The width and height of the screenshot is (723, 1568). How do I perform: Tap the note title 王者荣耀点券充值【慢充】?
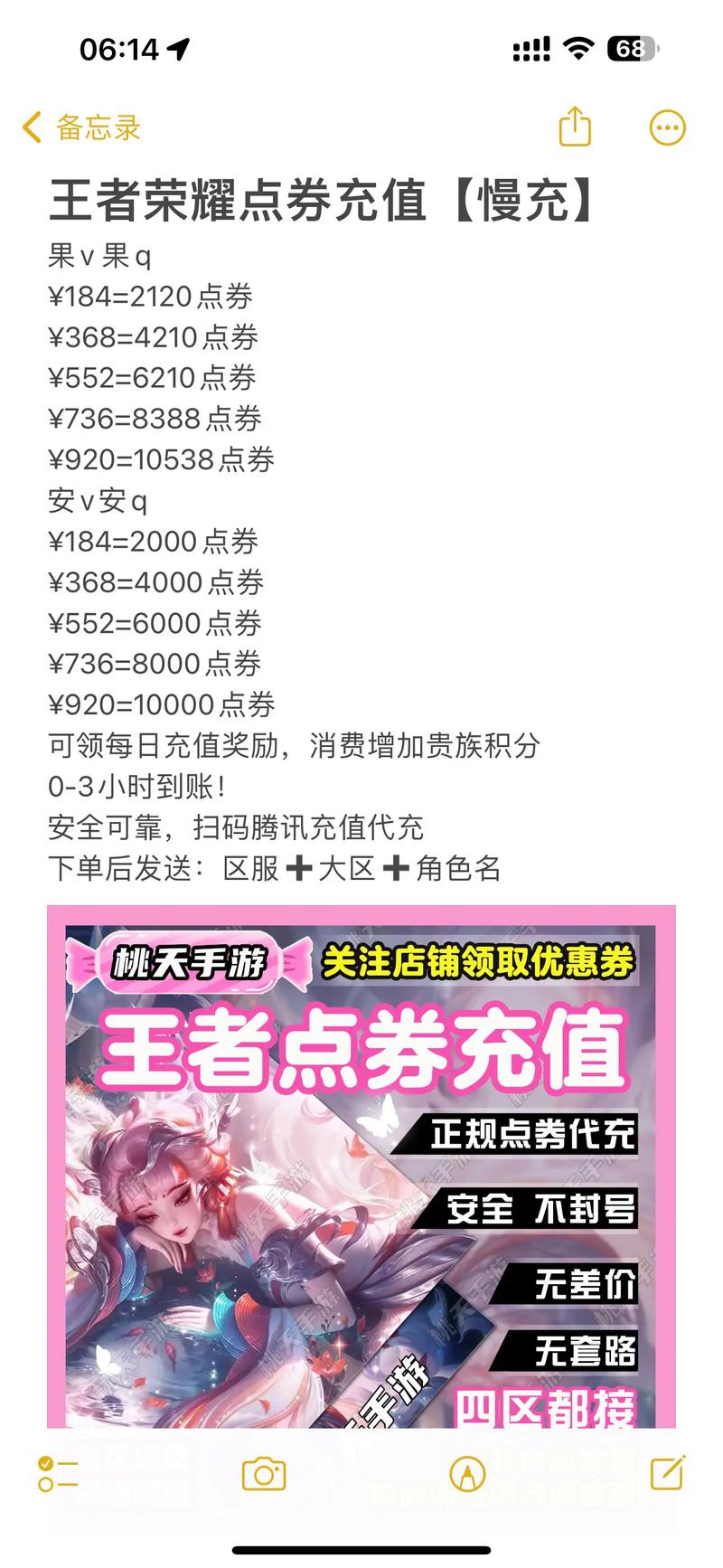pyautogui.click(x=322, y=201)
